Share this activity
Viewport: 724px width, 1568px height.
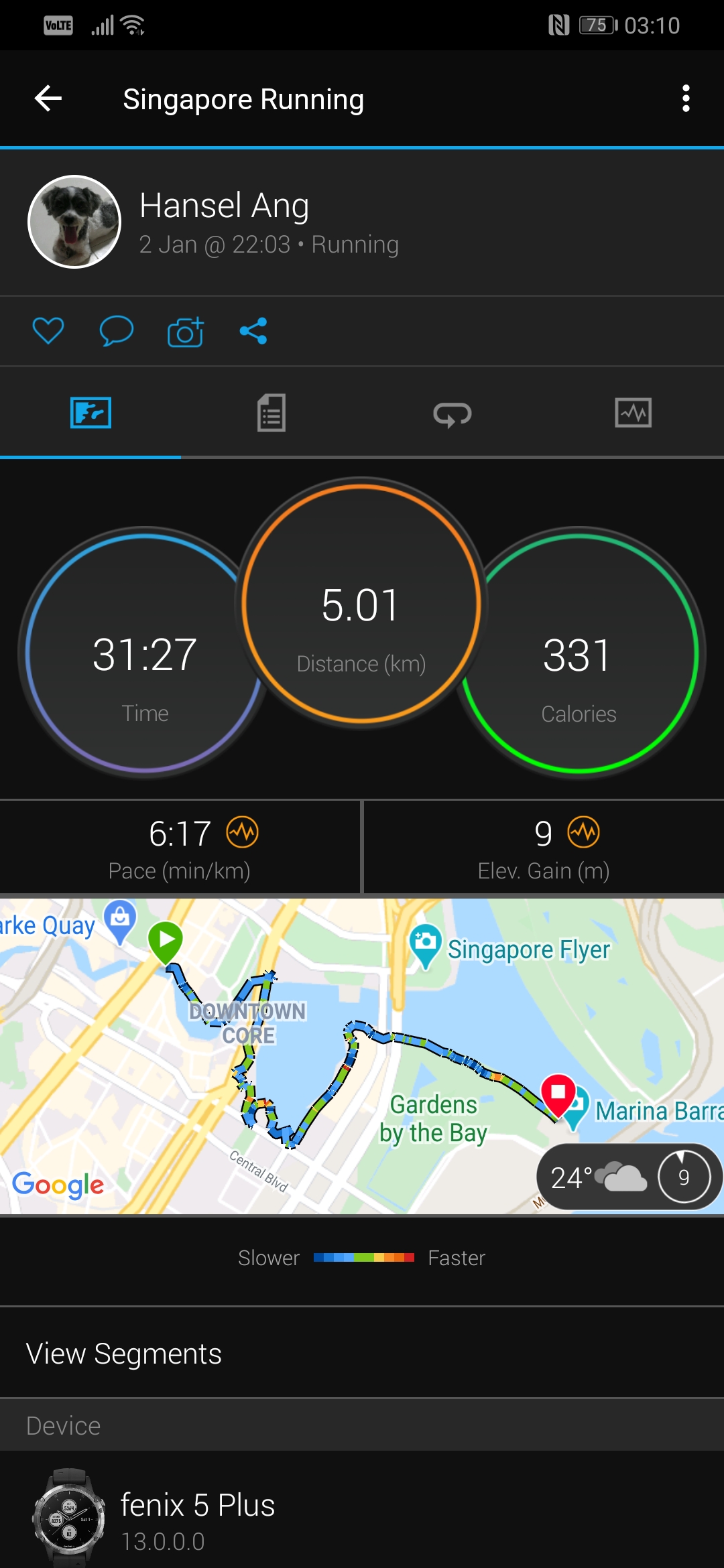pos(253,331)
